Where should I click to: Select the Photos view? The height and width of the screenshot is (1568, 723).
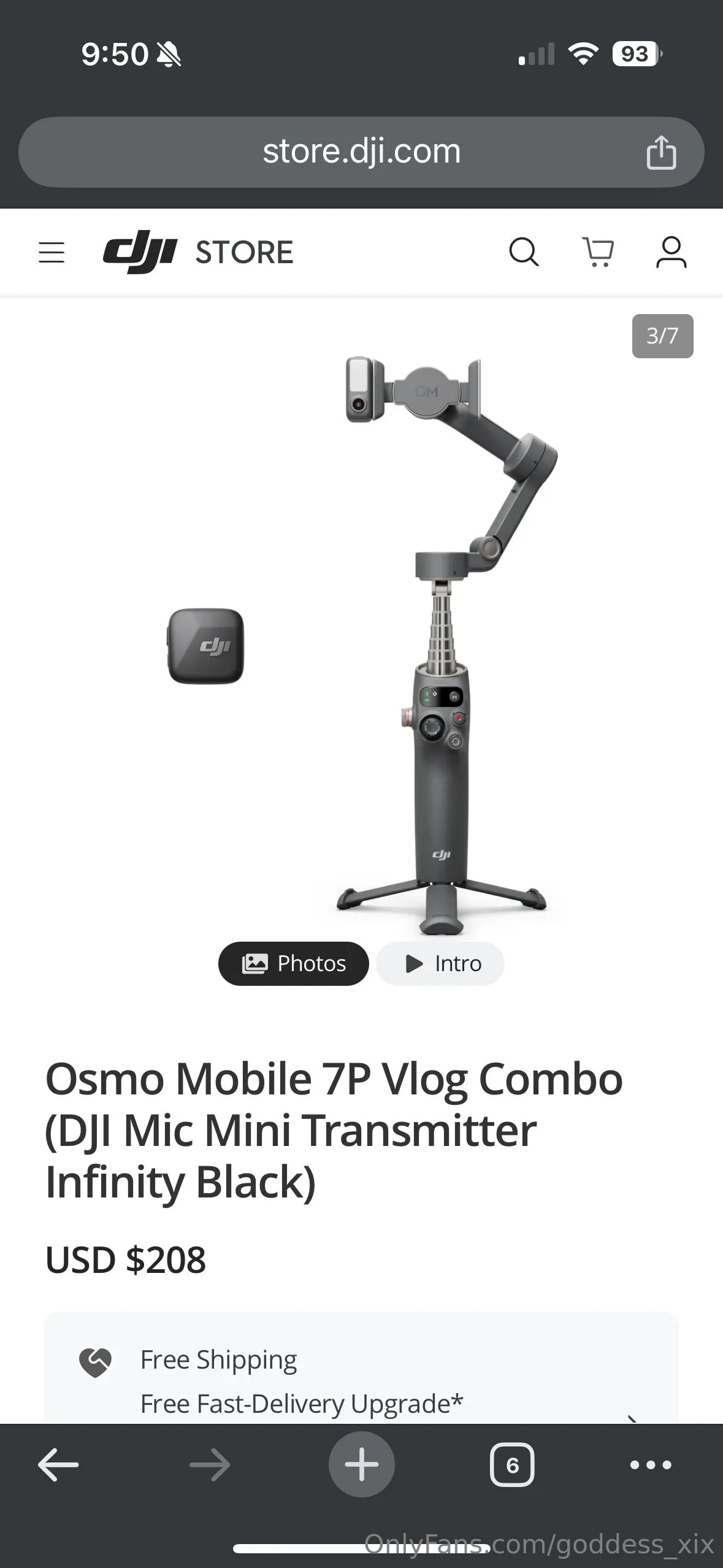294,964
